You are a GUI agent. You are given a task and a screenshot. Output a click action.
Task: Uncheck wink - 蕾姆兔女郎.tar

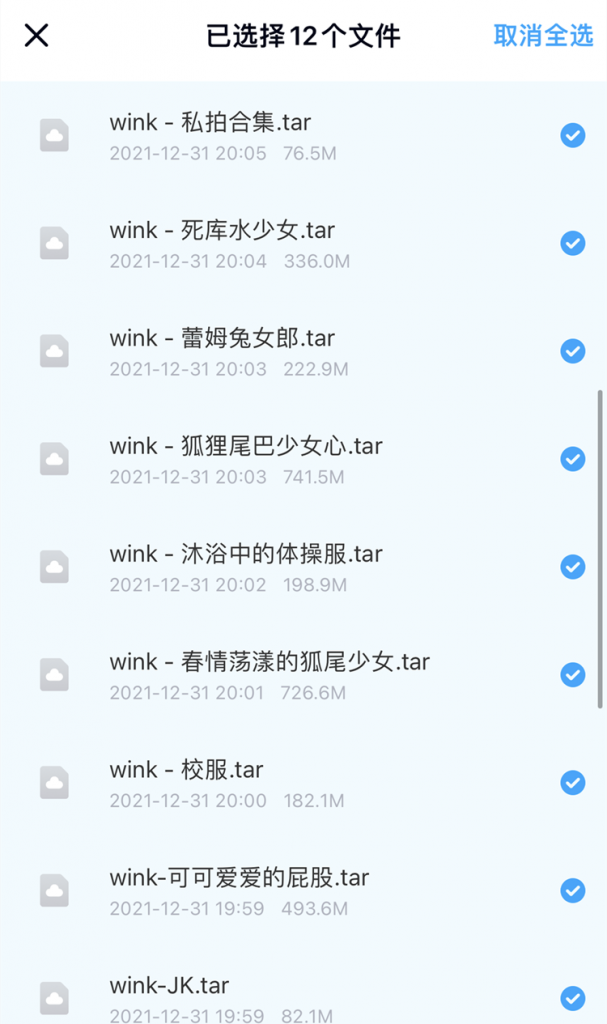click(572, 351)
